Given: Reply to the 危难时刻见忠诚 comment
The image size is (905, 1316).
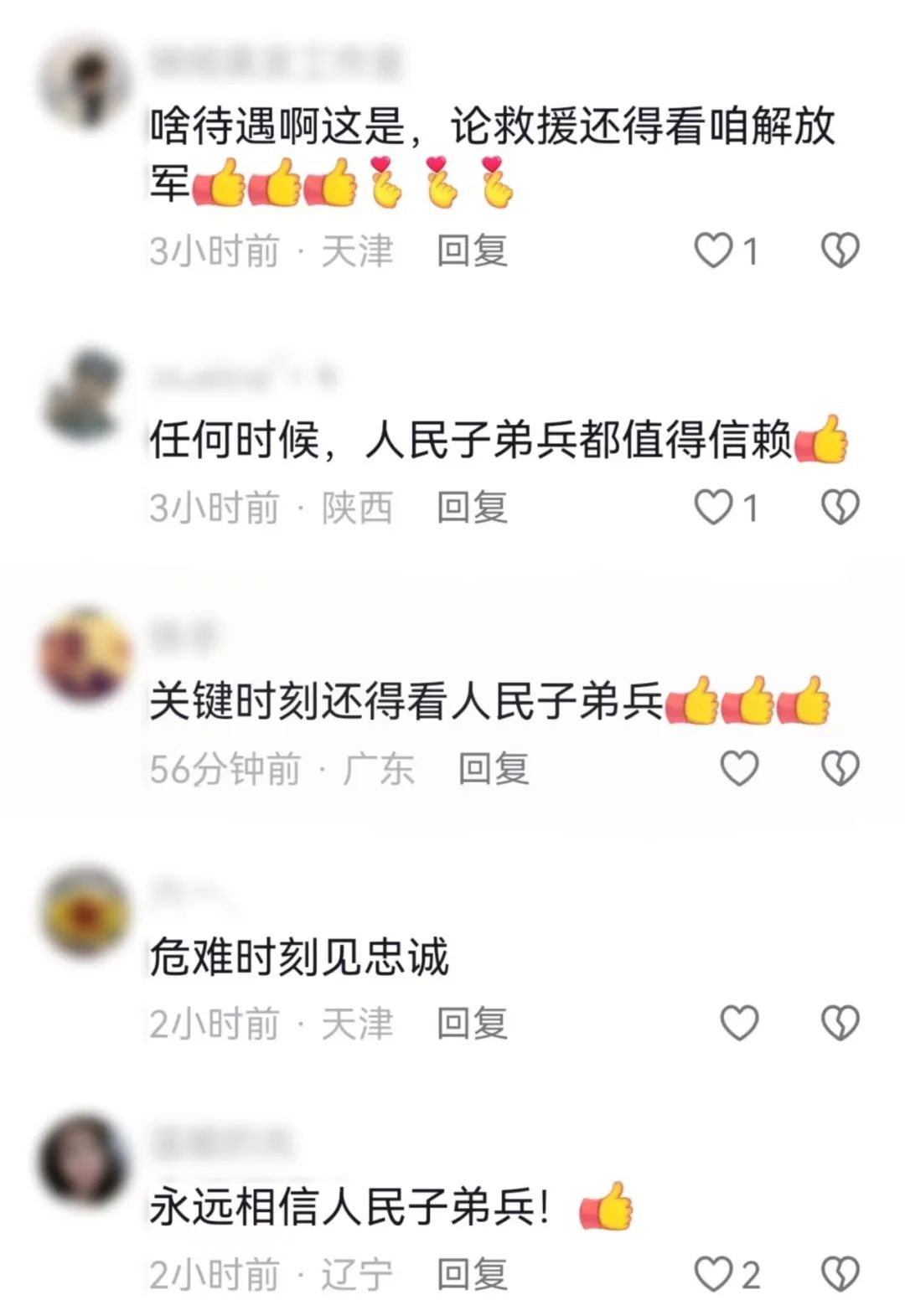Looking at the screenshot, I should click(x=472, y=1023).
